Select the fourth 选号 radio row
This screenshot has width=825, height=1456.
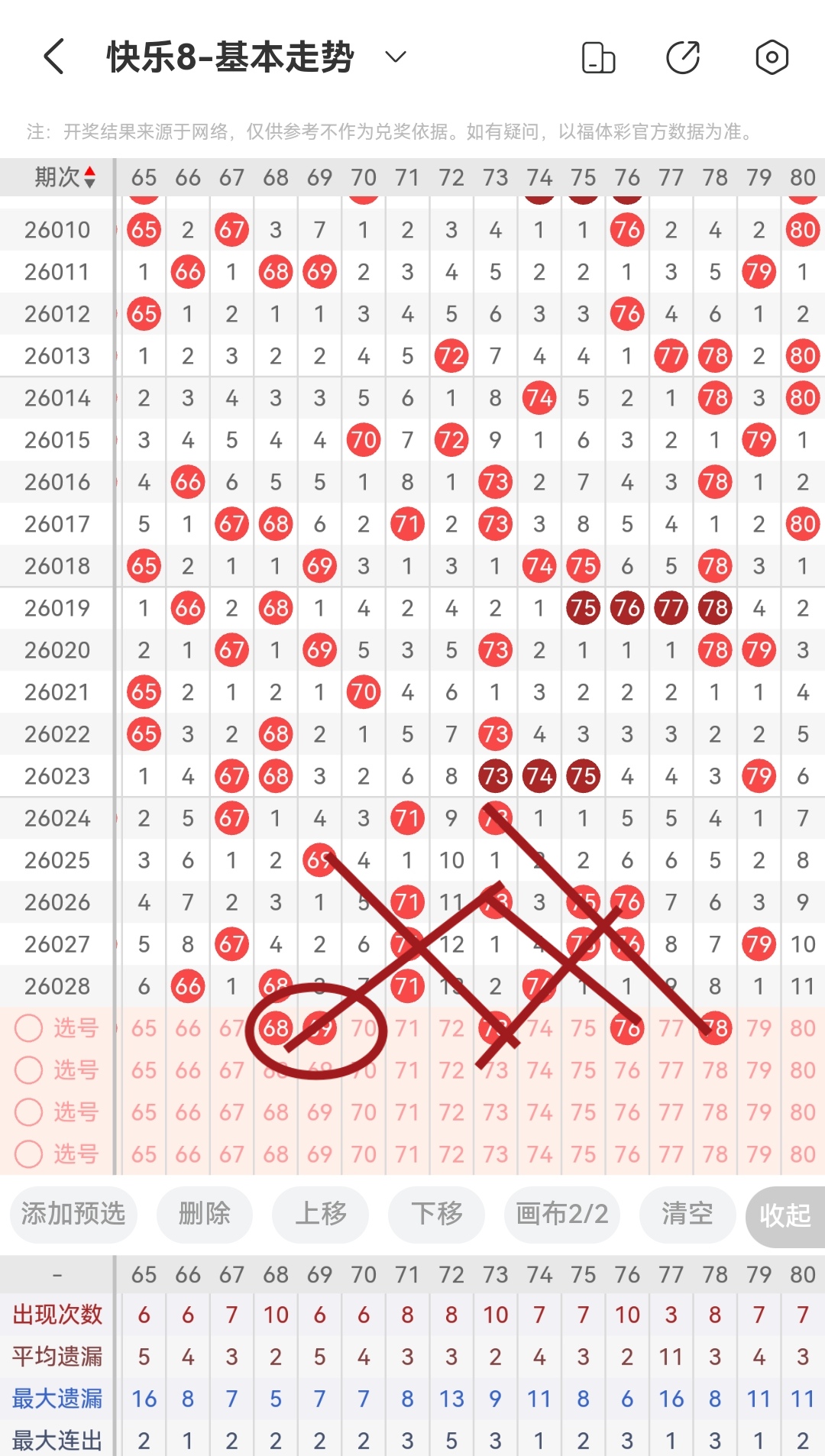29,1154
